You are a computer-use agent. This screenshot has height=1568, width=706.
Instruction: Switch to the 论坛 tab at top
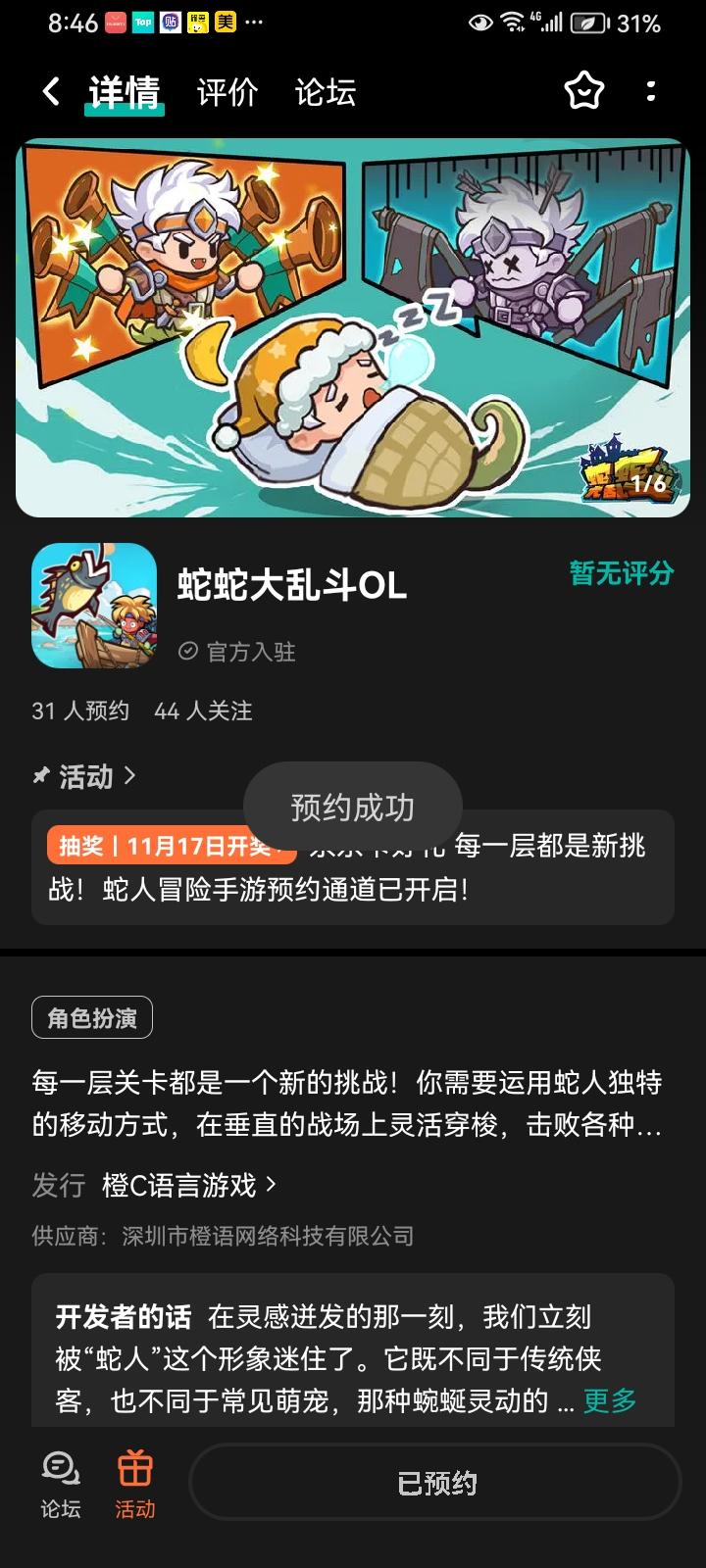pos(327,91)
